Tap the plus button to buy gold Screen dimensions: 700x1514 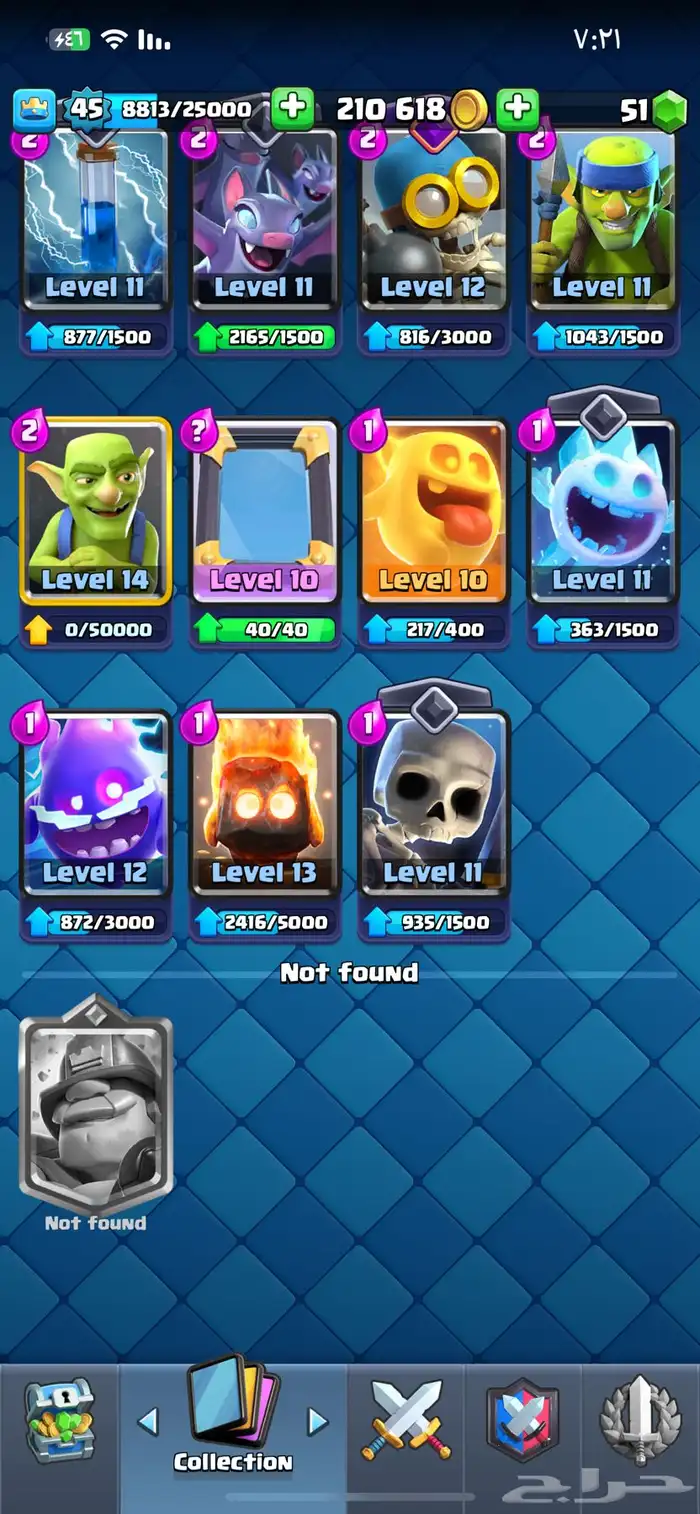[517, 109]
